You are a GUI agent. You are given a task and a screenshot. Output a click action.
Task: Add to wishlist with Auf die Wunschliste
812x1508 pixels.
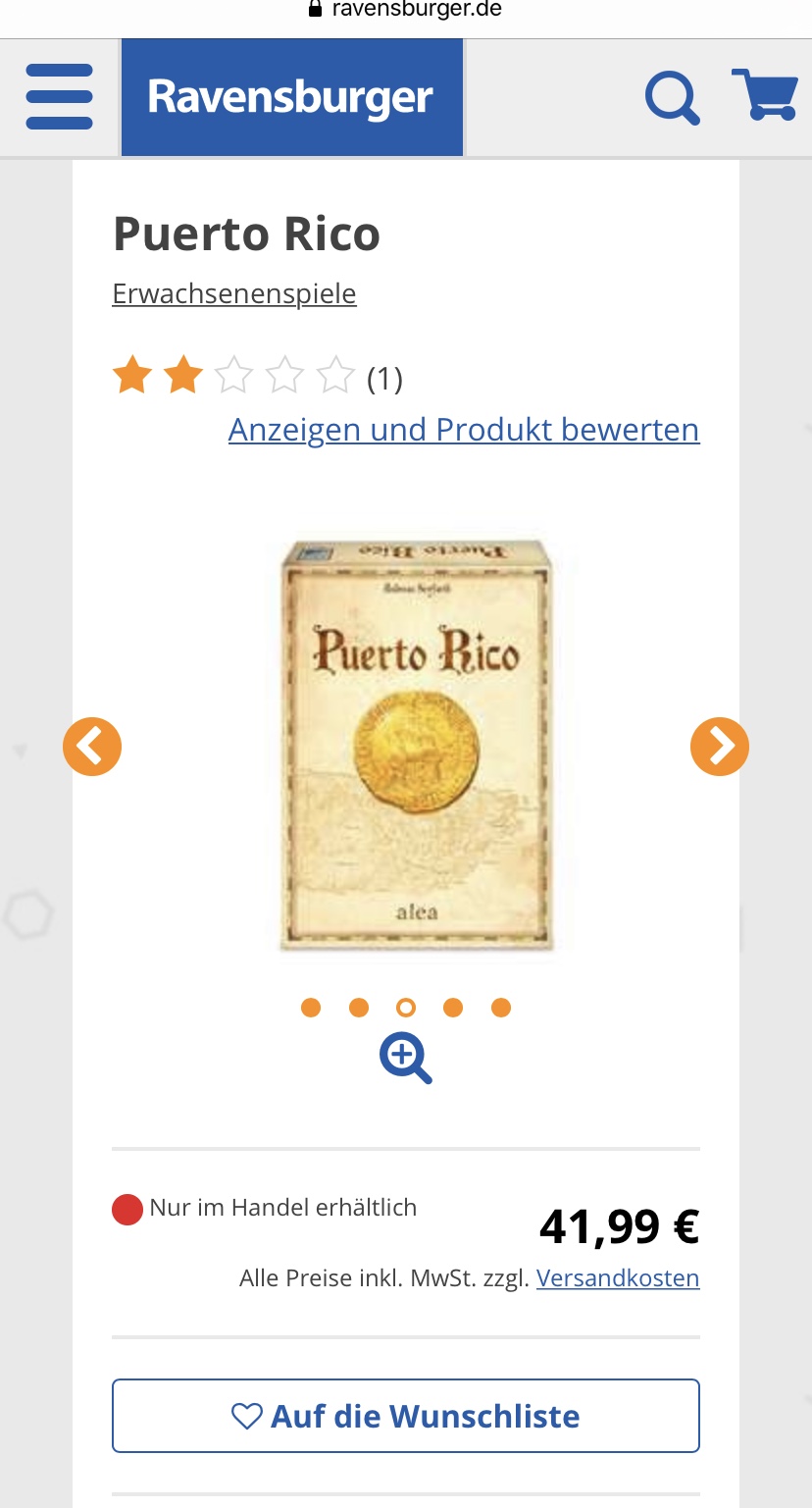pyautogui.click(x=406, y=1416)
